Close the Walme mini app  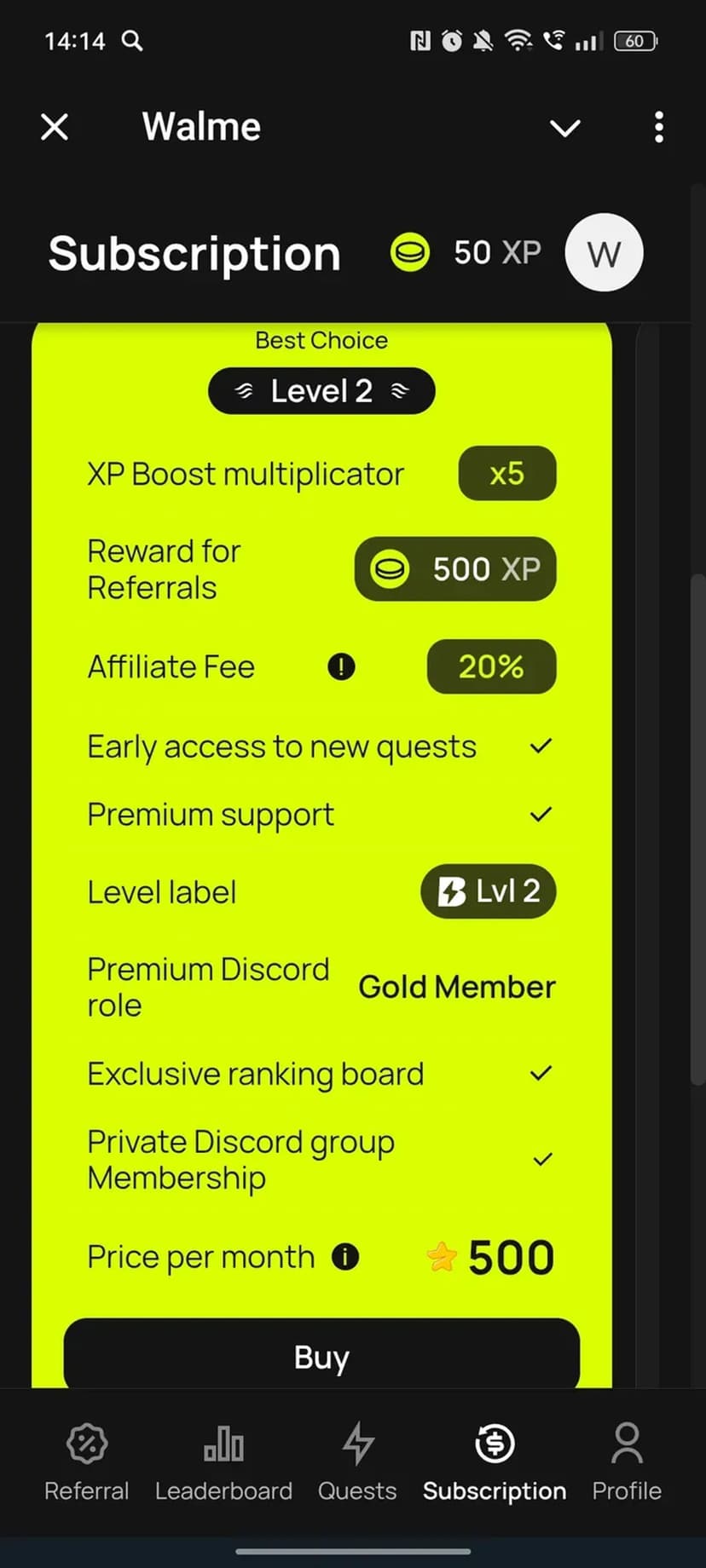point(55,128)
